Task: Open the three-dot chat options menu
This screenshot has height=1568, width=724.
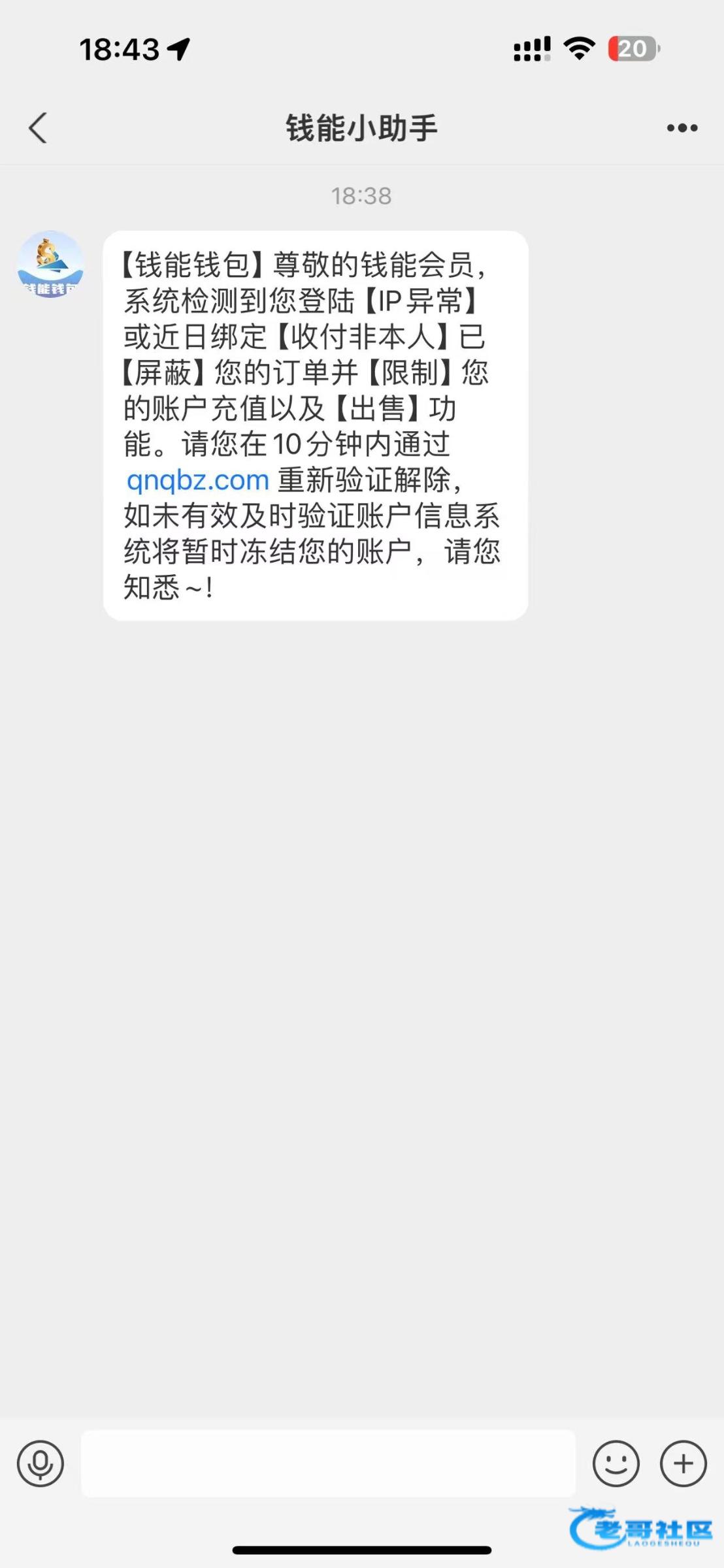Action: point(682,128)
